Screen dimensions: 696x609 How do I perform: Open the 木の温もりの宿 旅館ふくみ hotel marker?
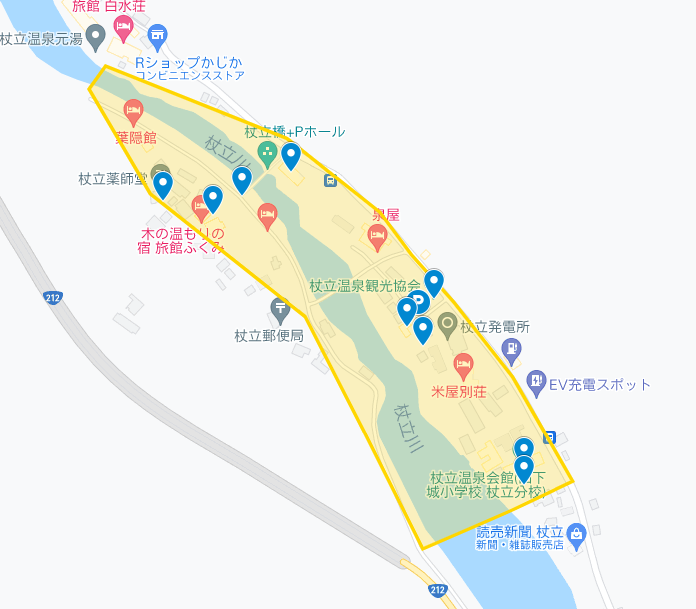[200, 207]
